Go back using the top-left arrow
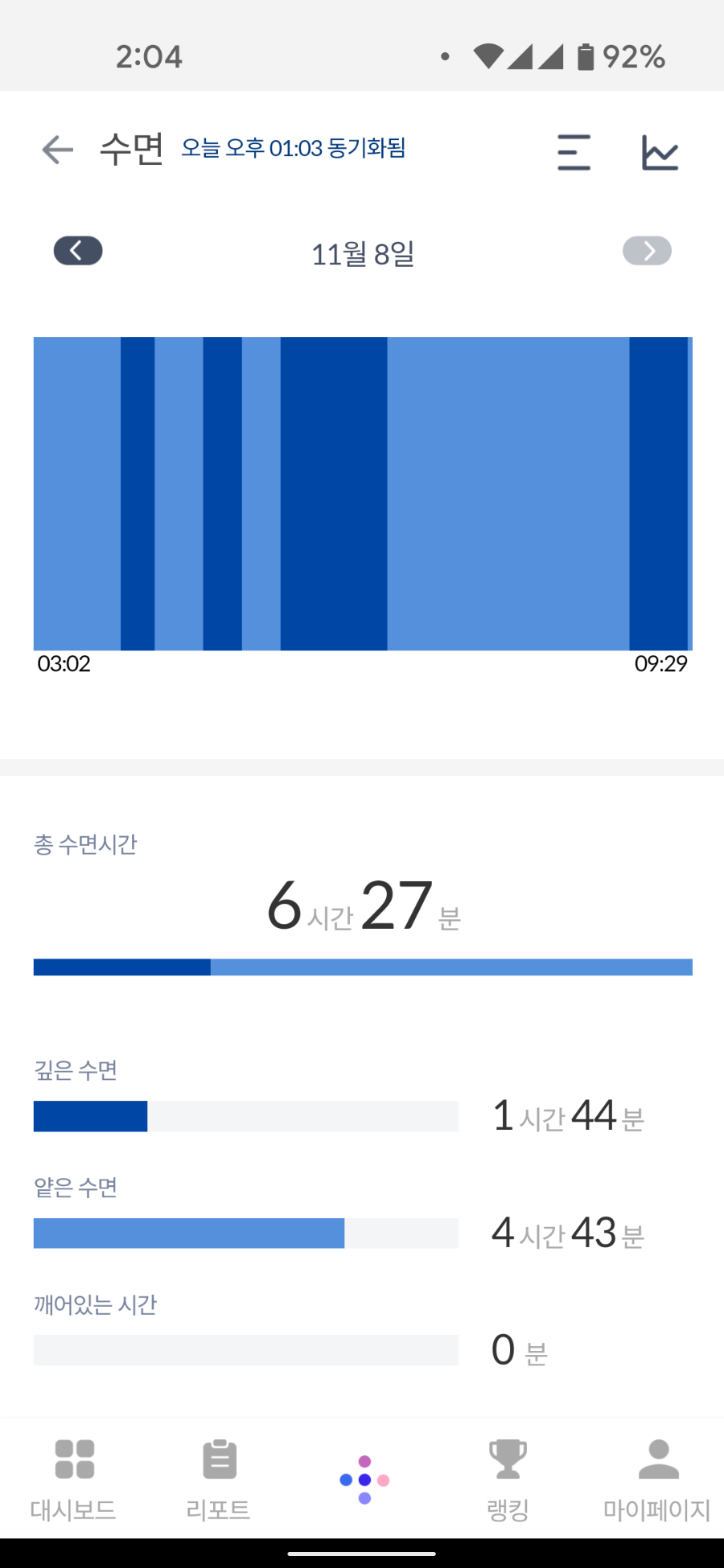 [57, 150]
